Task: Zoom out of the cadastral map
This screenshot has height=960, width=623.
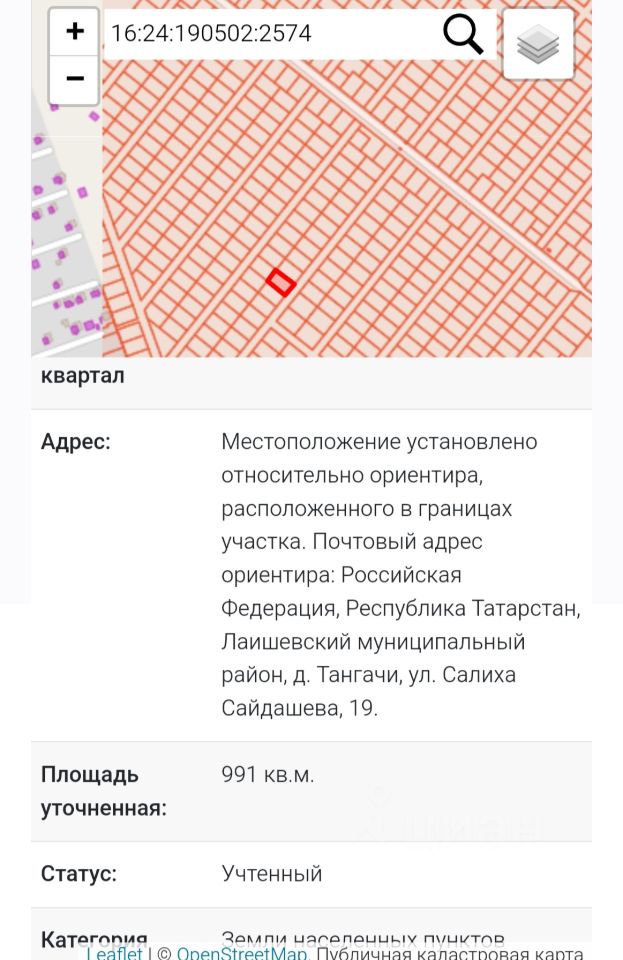Action: 74,79
